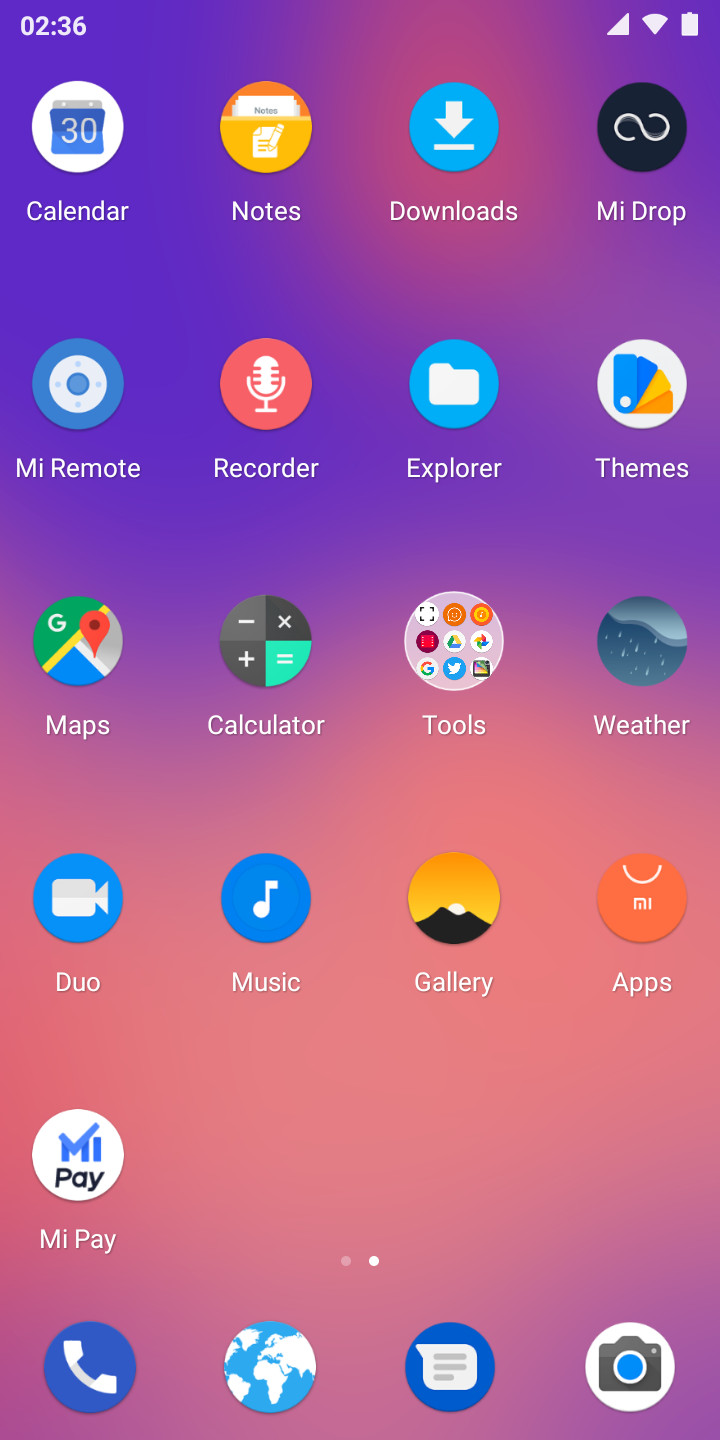Screen dimensions: 720x1440
Task: Launch Mi Drop
Action: coord(642,127)
